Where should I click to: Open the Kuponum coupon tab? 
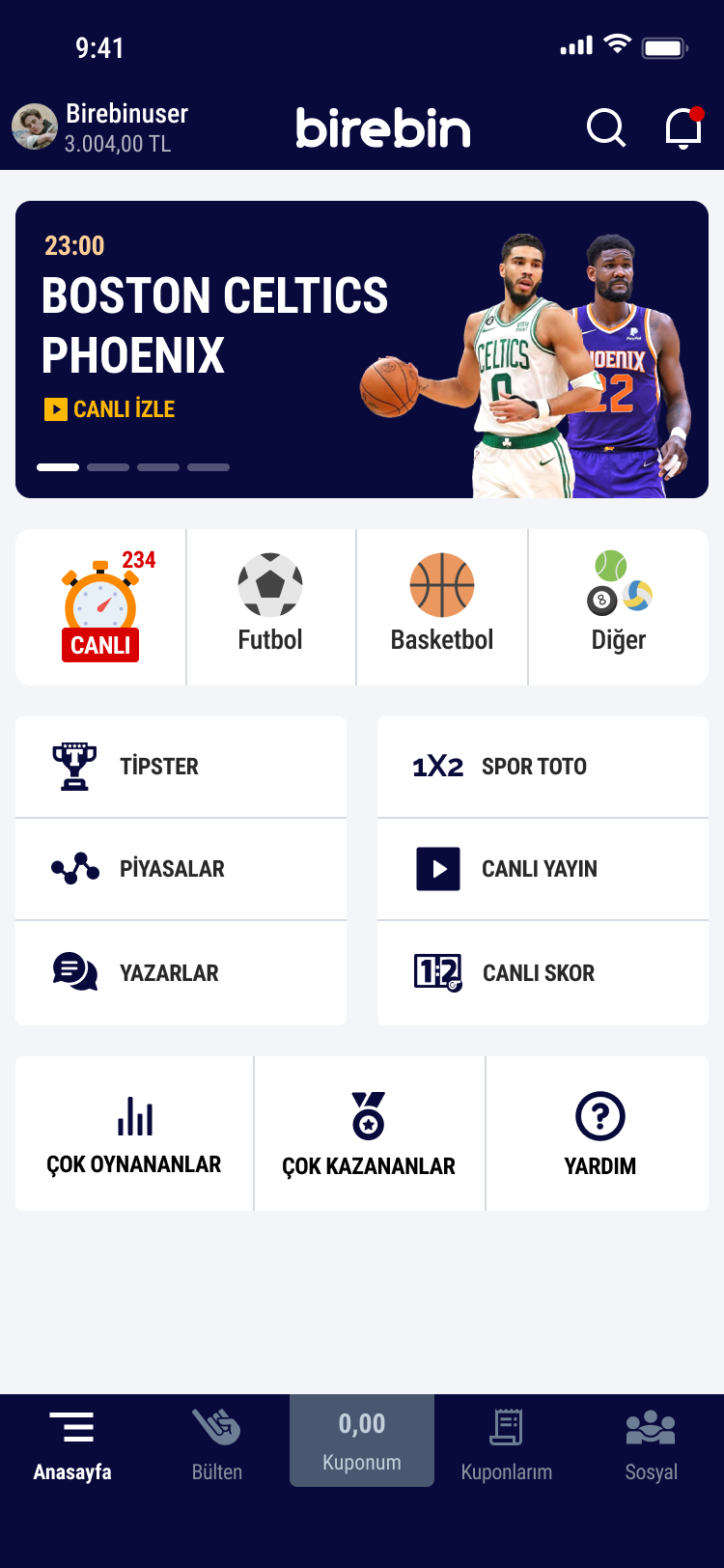[x=362, y=1441]
